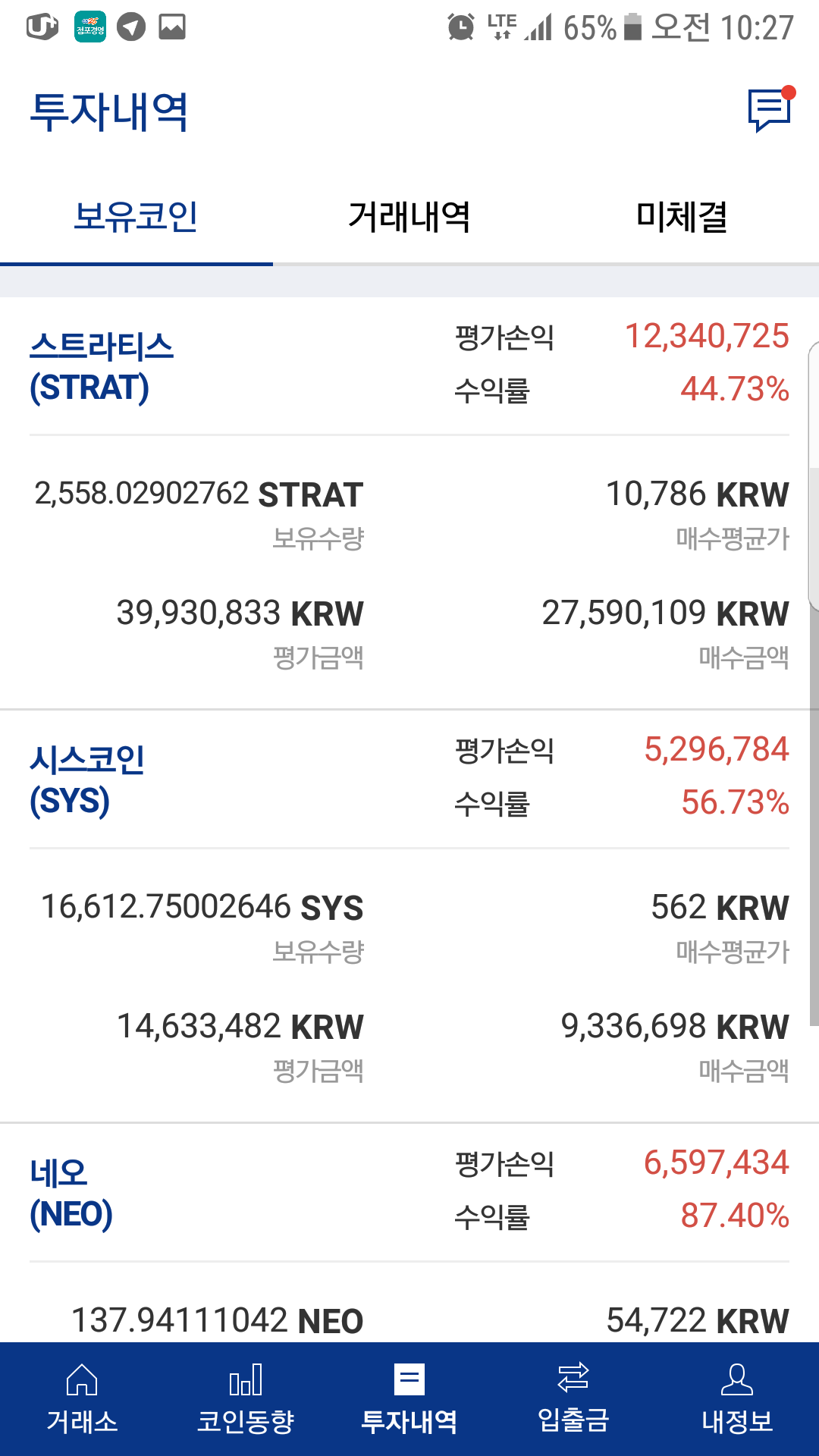
Task: Switch to the 거래내역 tab
Action: click(x=409, y=218)
